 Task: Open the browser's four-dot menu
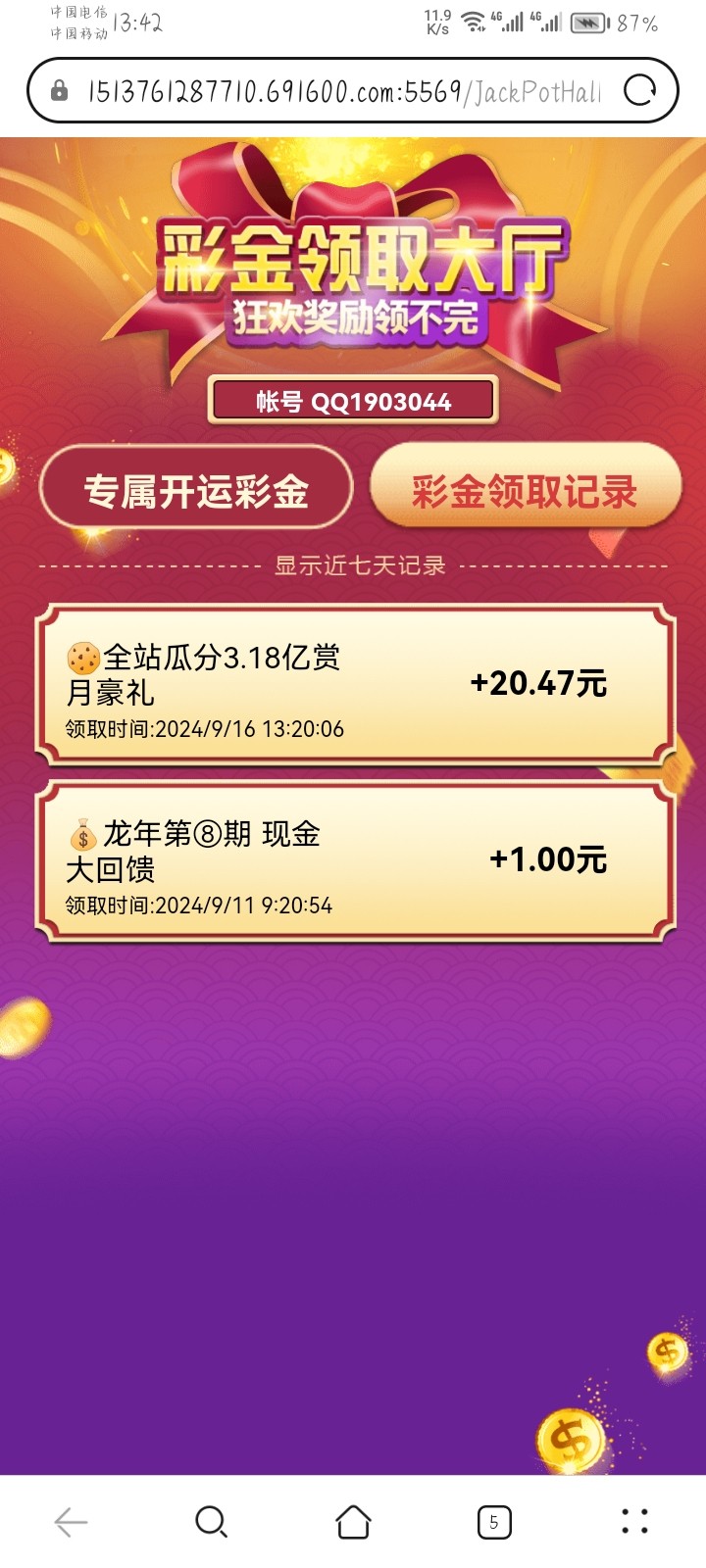pyautogui.click(x=634, y=1522)
